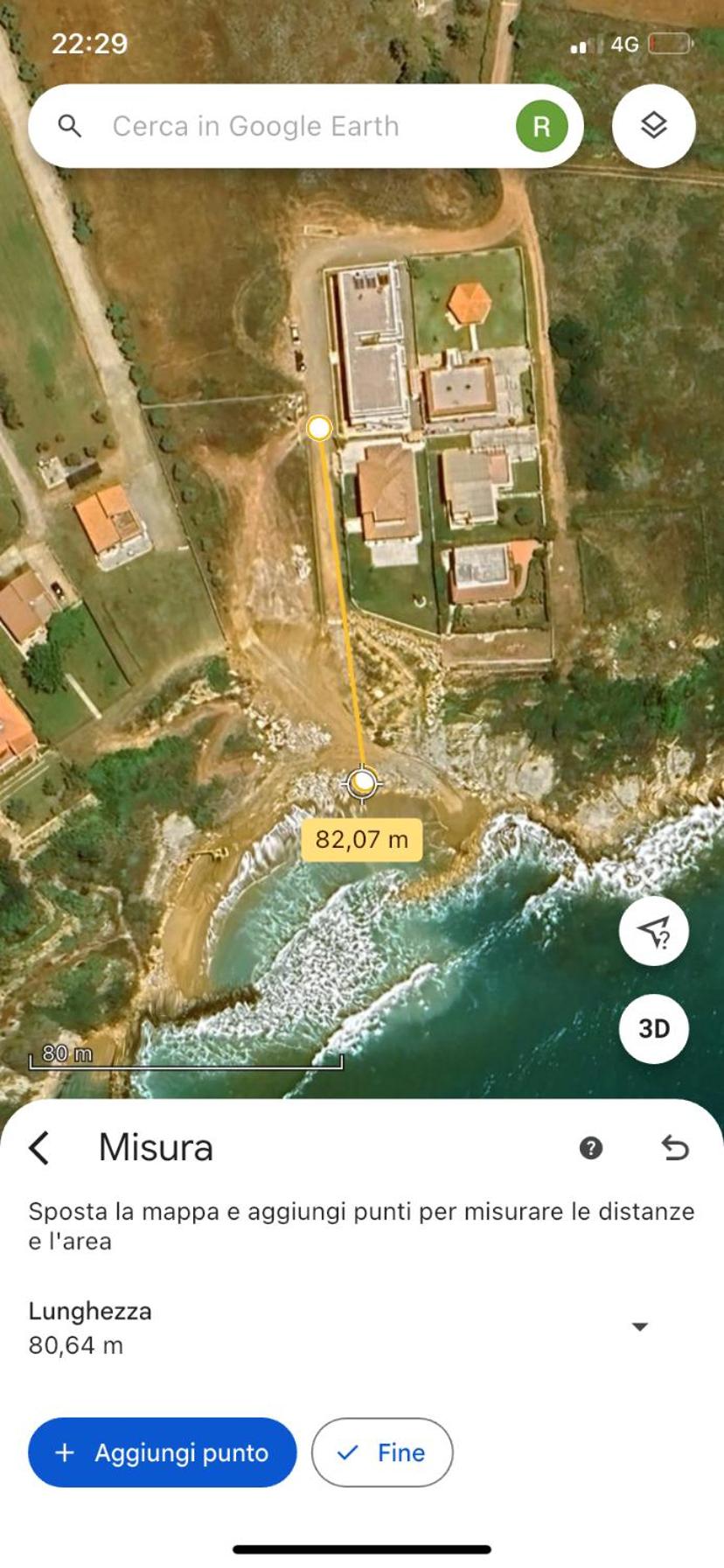Open the account avatar R

coord(542,126)
